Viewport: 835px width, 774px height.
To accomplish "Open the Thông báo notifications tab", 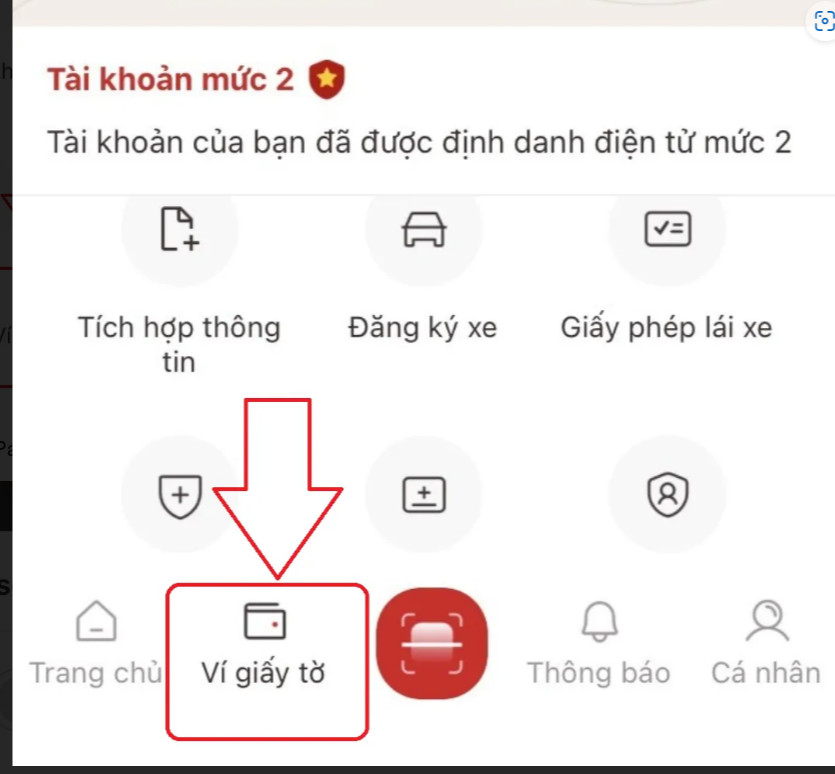I will [x=598, y=646].
